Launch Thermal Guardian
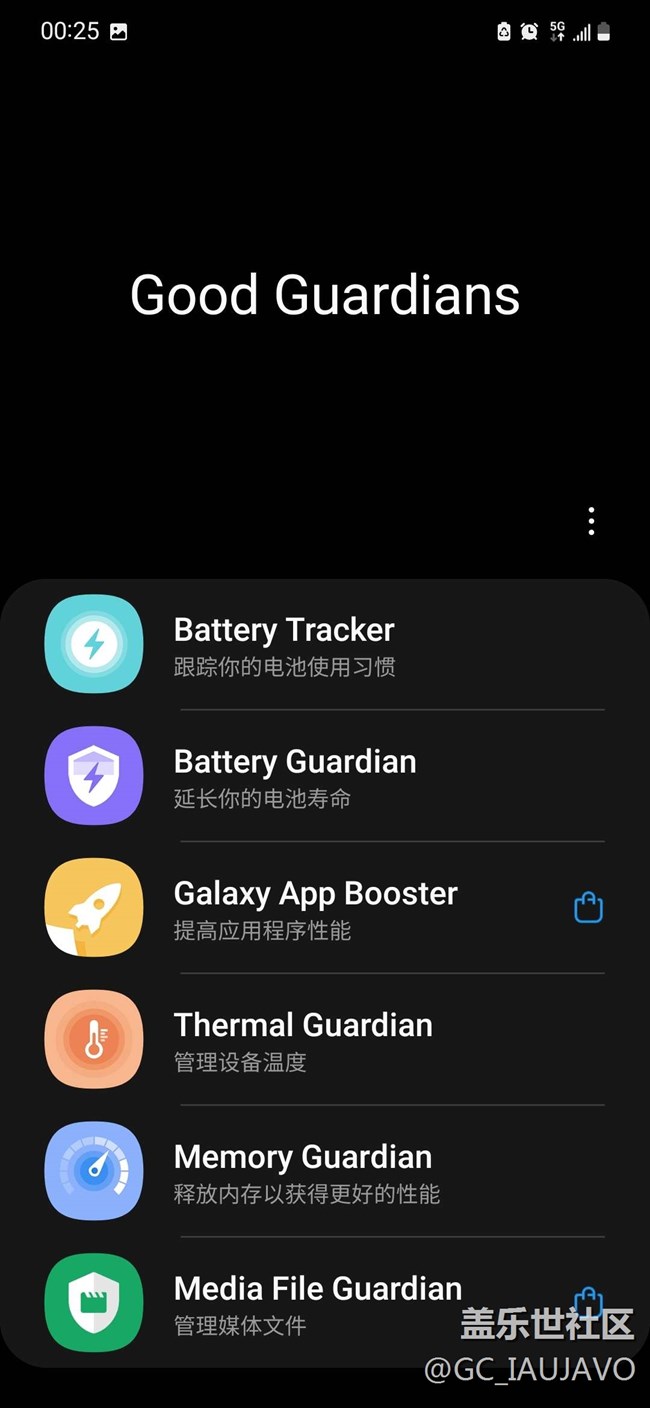 (x=325, y=1040)
